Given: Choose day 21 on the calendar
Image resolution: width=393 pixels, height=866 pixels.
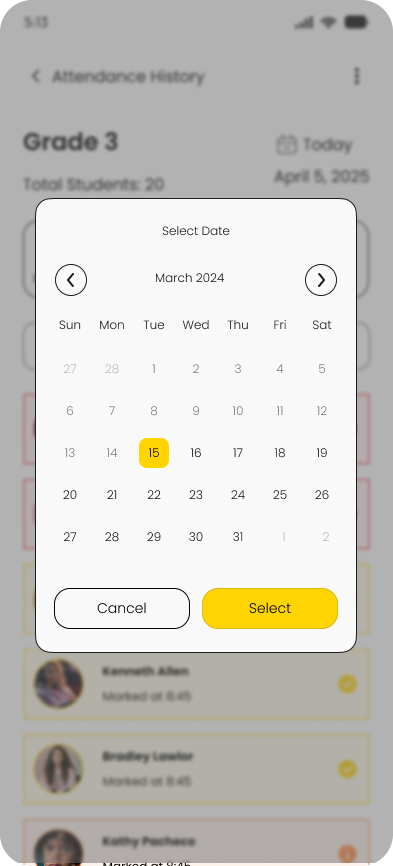Looking at the screenshot, I should (x=112, y=495).
